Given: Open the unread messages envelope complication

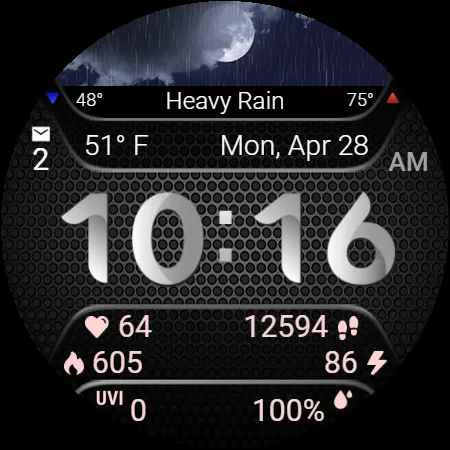Looking at the screenshot, I should pyautogui.click(x=41, y=148).
